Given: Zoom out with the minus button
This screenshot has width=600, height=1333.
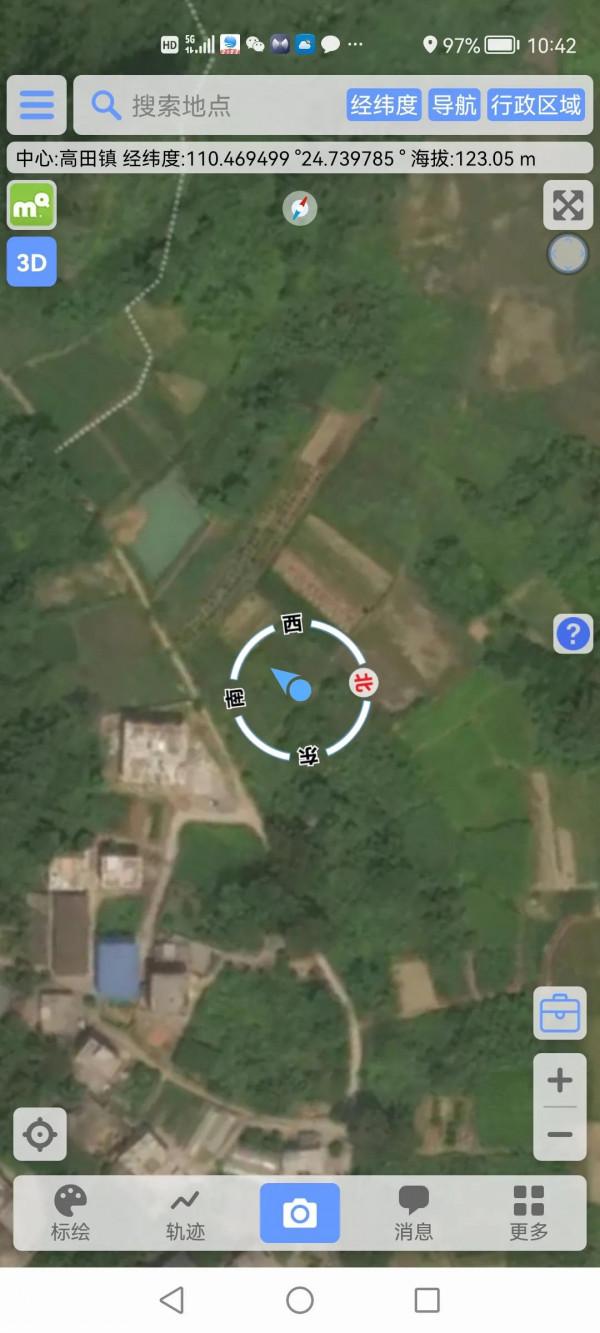Looking at the screenshot, I should pos(560,1134).
